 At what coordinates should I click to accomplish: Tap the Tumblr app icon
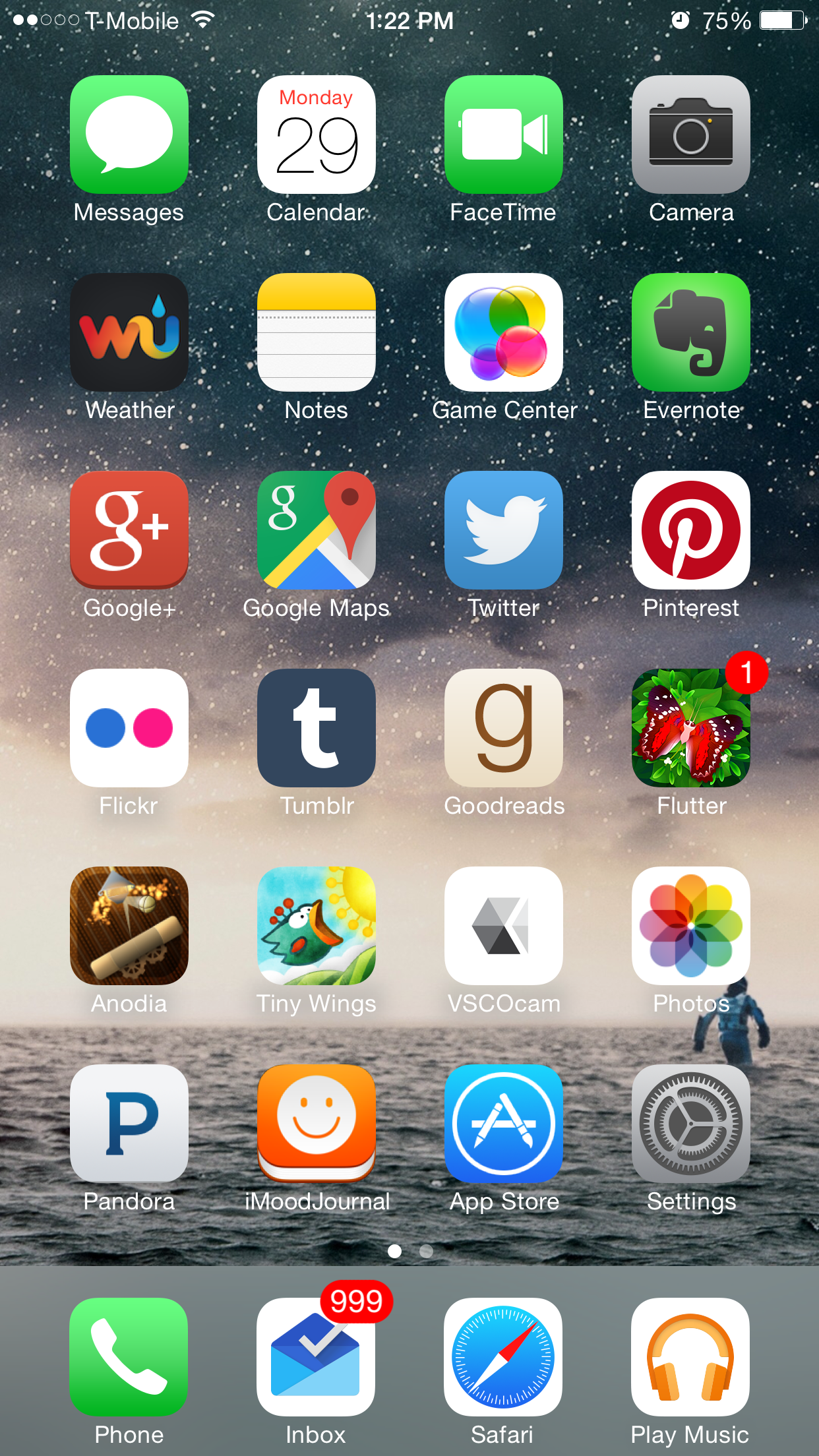click(x=317, y=728)
